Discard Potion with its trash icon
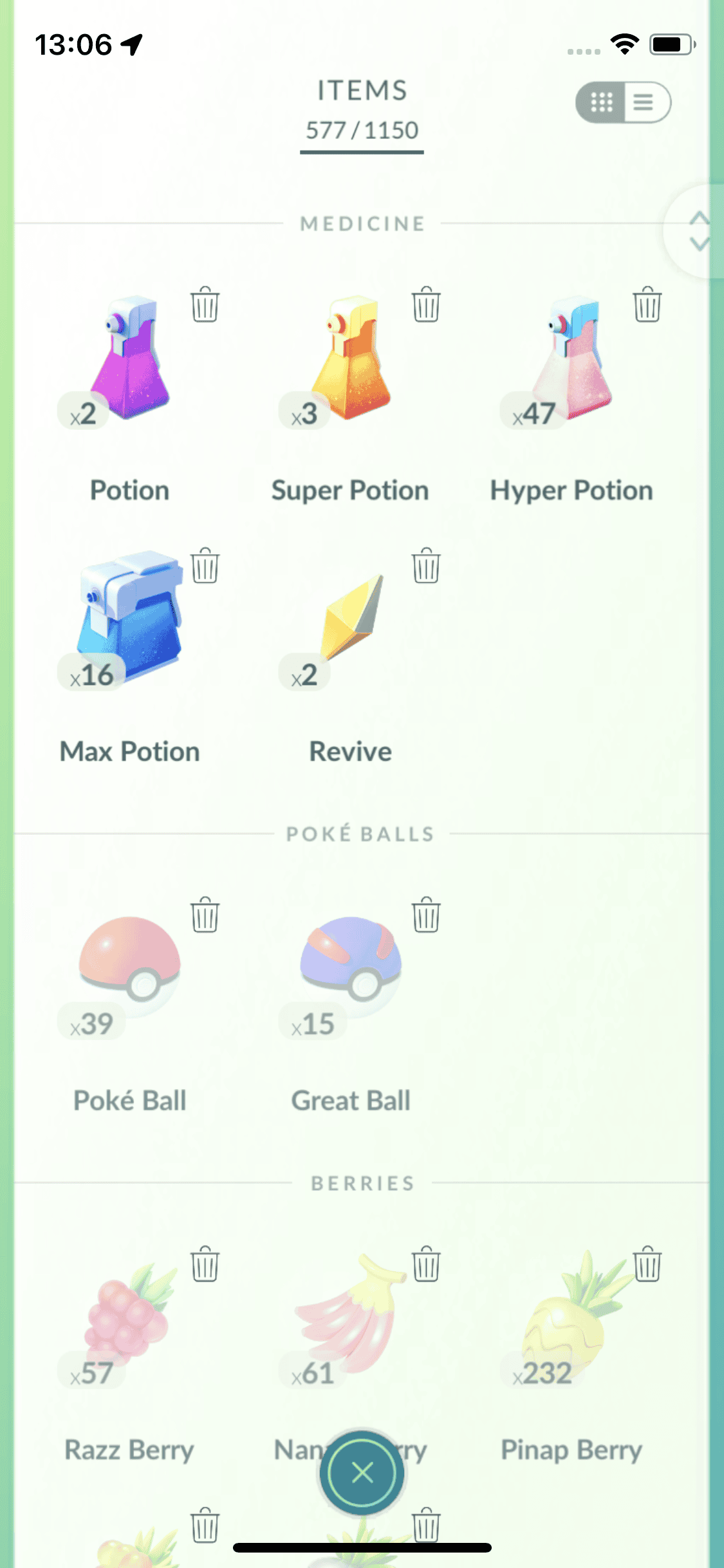The image size is (724, 1568). (x=205, y=304)
